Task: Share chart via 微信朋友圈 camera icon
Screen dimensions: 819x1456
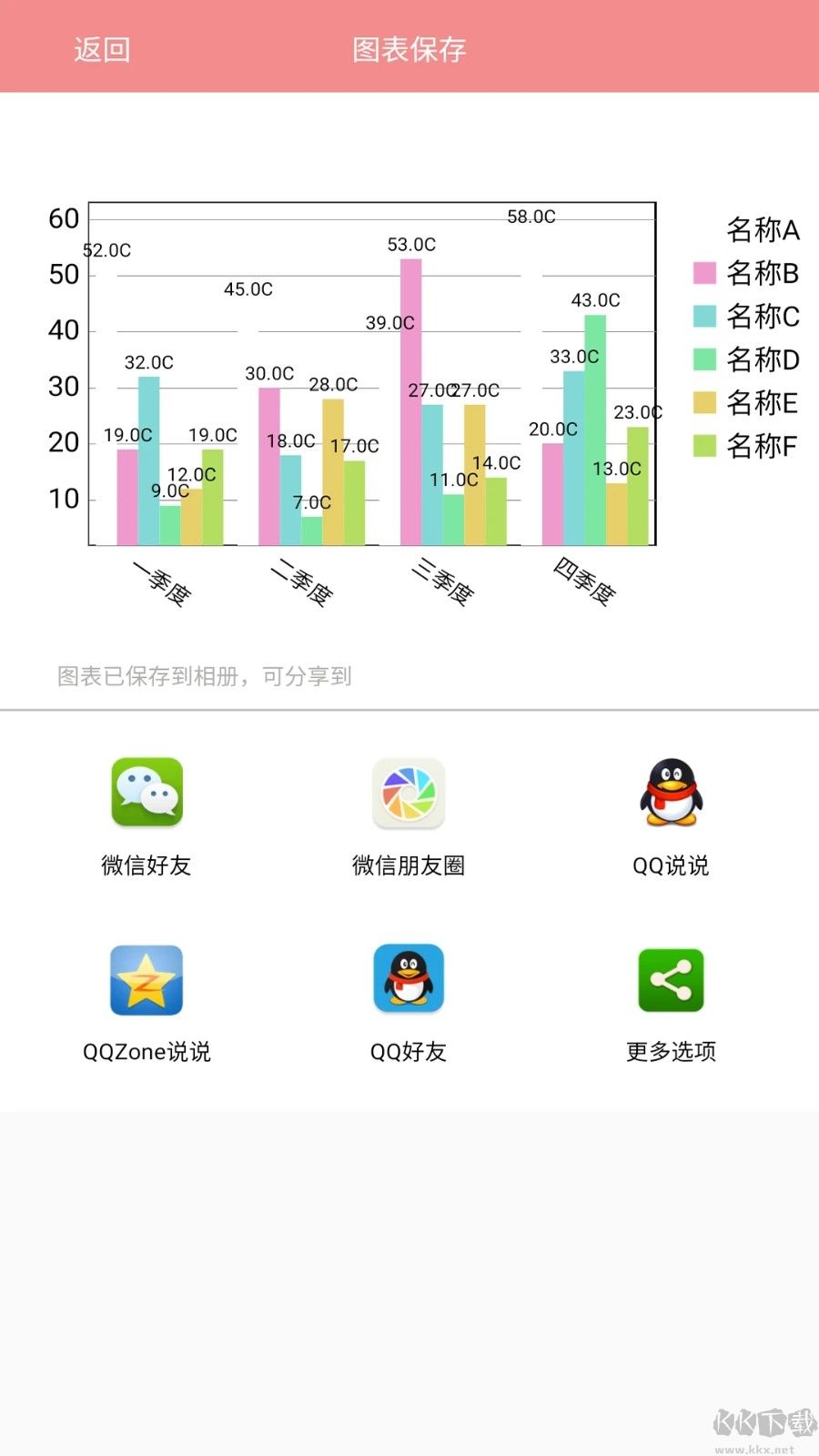Action: pos(407,792)
